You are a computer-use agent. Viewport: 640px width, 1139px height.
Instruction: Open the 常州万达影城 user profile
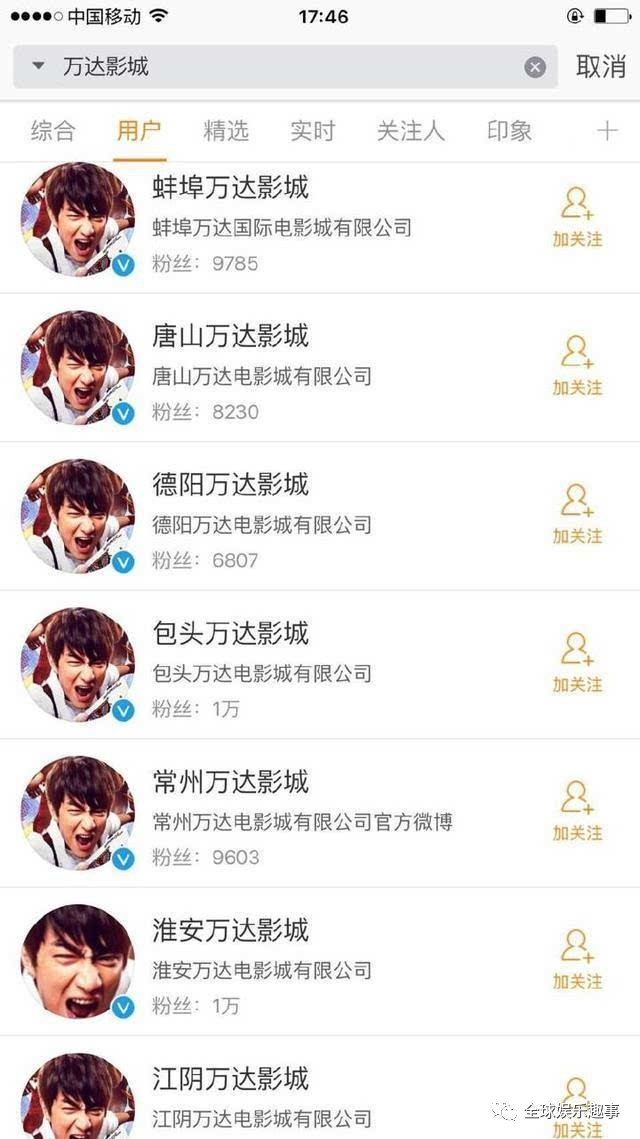click(x=231, y=782)
